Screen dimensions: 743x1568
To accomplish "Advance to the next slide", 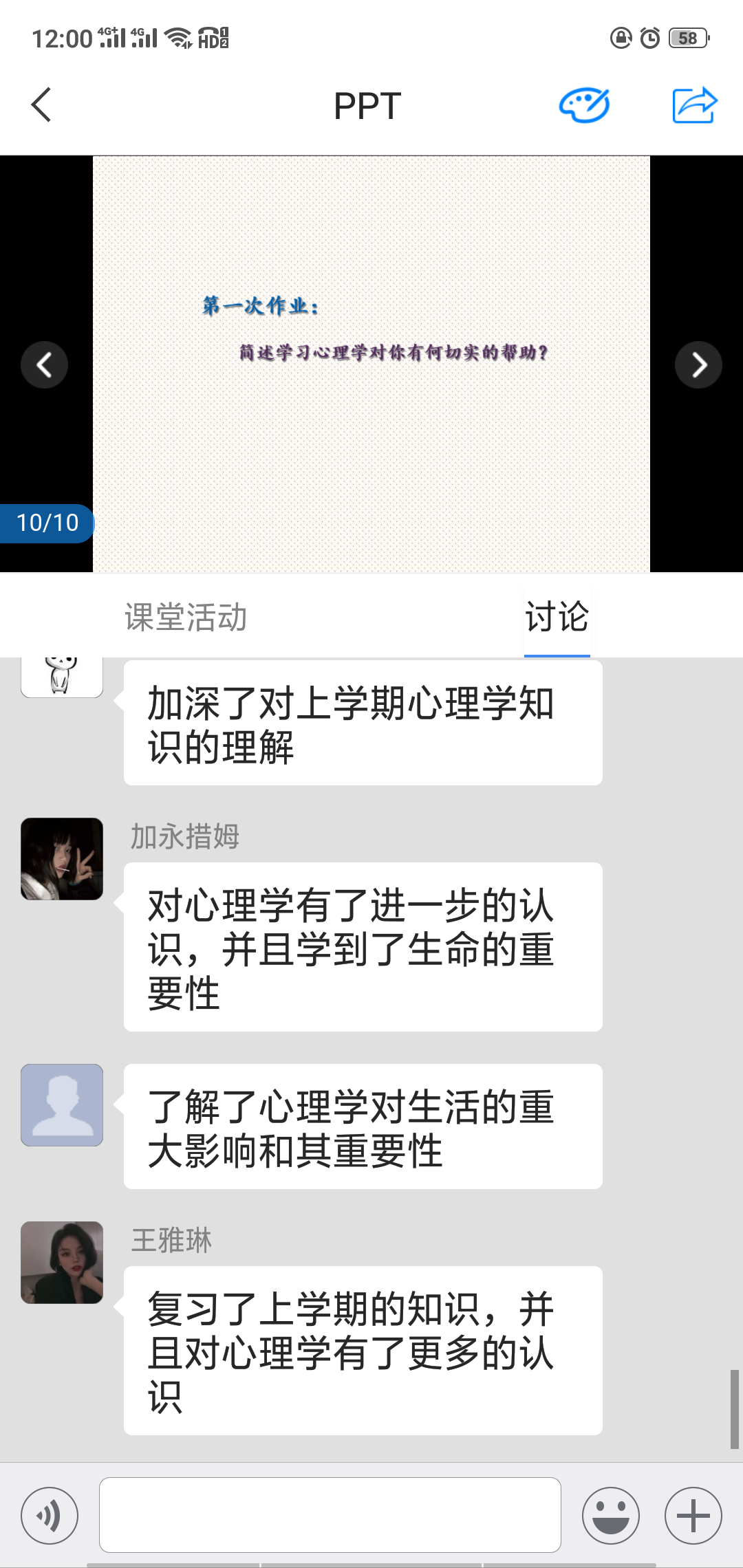I will click(698, 365).
